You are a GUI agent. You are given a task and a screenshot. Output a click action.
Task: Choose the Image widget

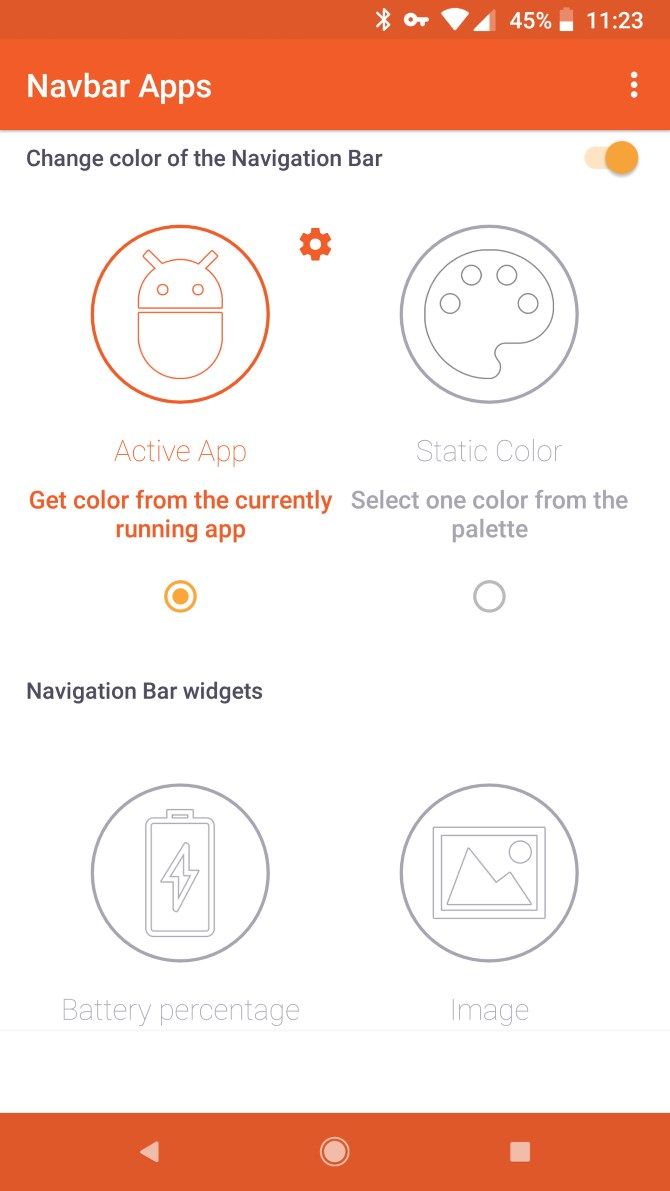pyautogui.click(x=489, y=873)
